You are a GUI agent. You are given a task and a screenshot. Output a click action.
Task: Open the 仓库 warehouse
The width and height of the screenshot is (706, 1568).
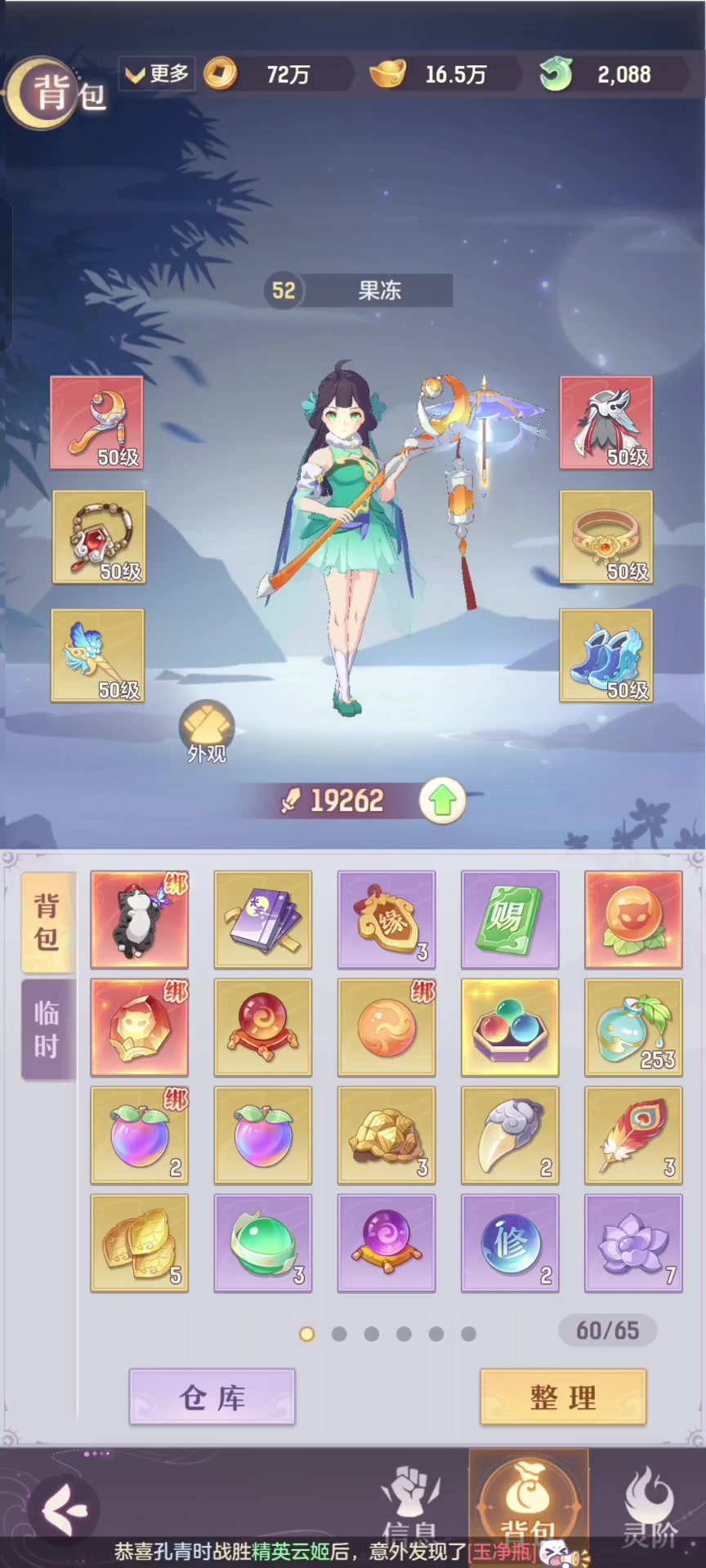(212, 1397)
